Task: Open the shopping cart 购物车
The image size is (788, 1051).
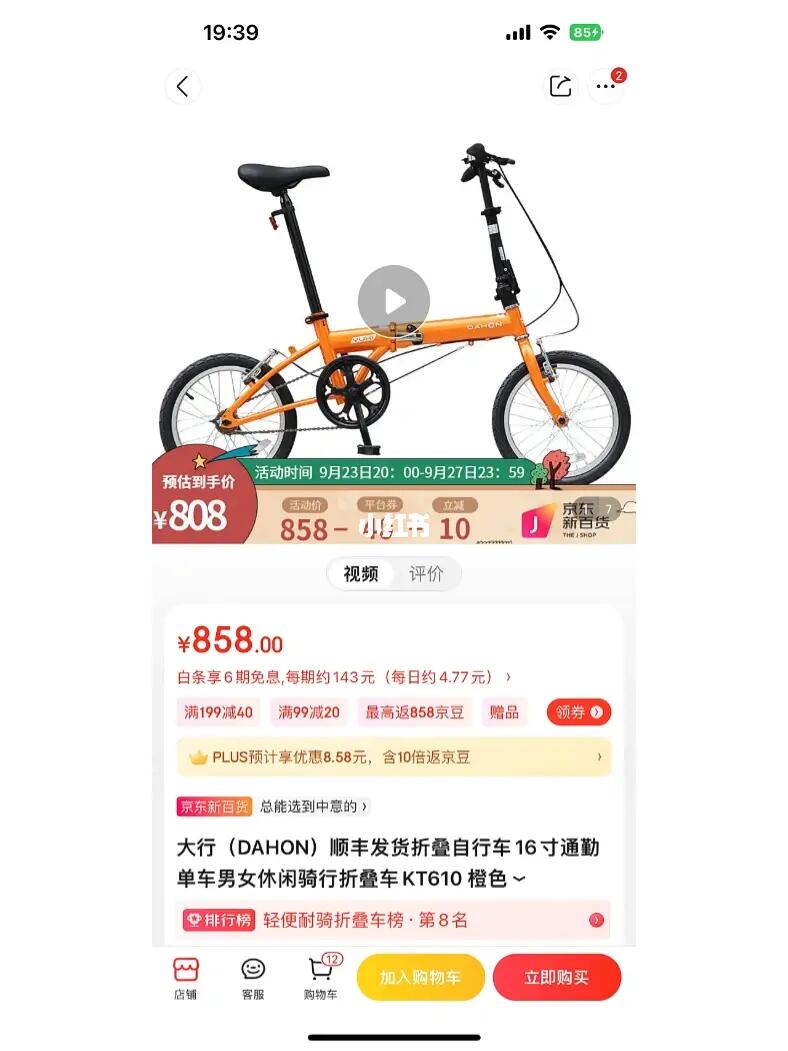Action: click(x=320, y=978)
